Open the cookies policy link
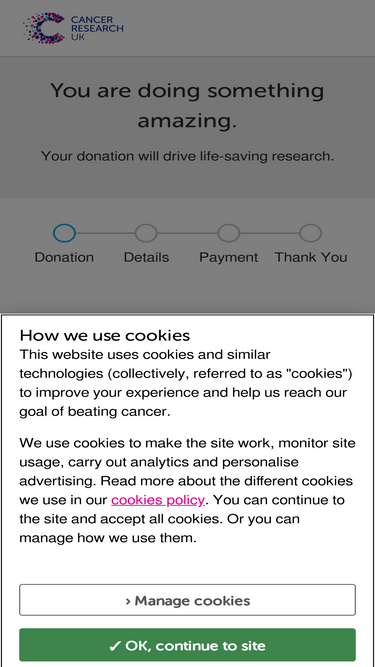 pyautogui.click(x=158, y=500)
